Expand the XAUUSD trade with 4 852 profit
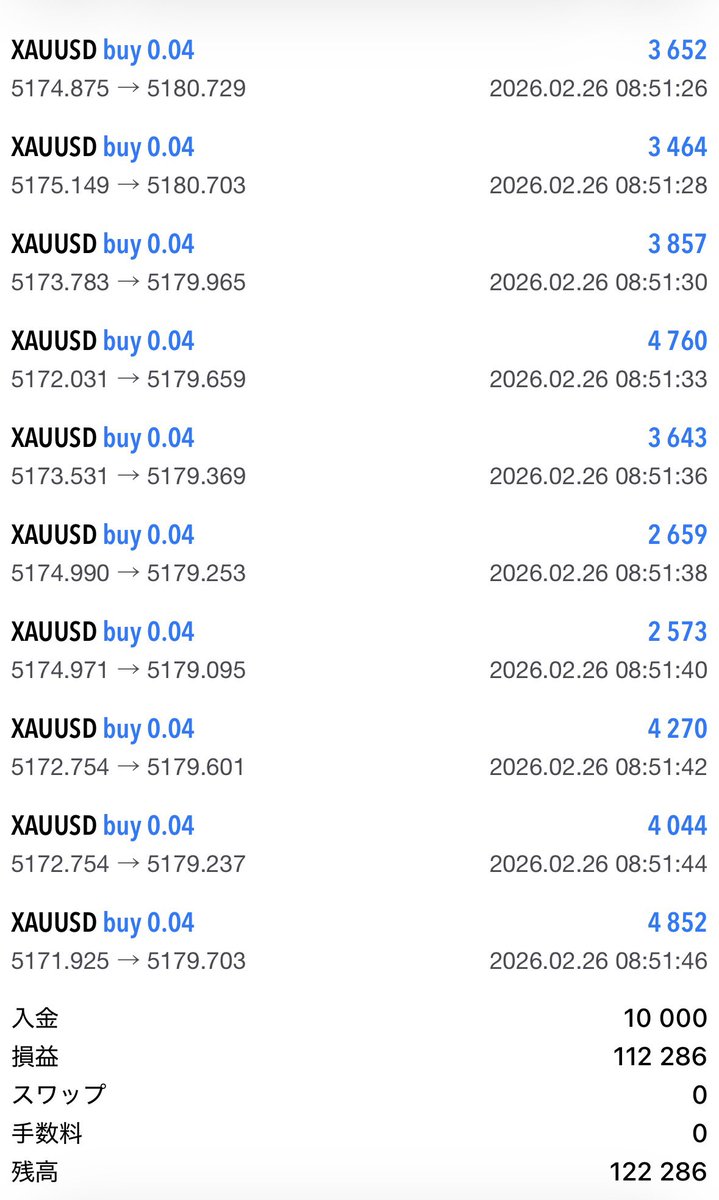The height and width of the screenshot is (1200, 719). pos(359,942)
